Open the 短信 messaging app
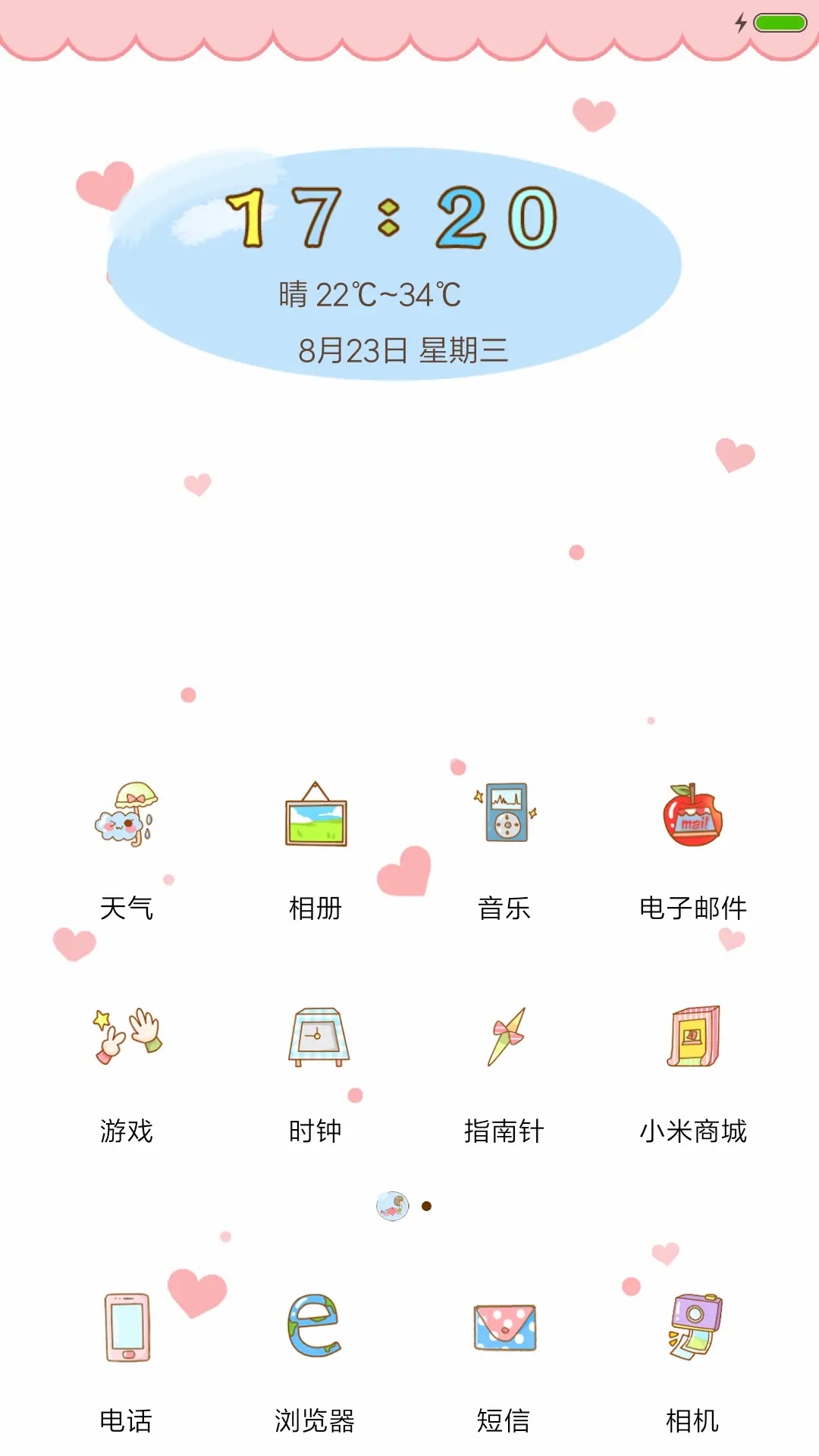 [x=504, y=1327]
